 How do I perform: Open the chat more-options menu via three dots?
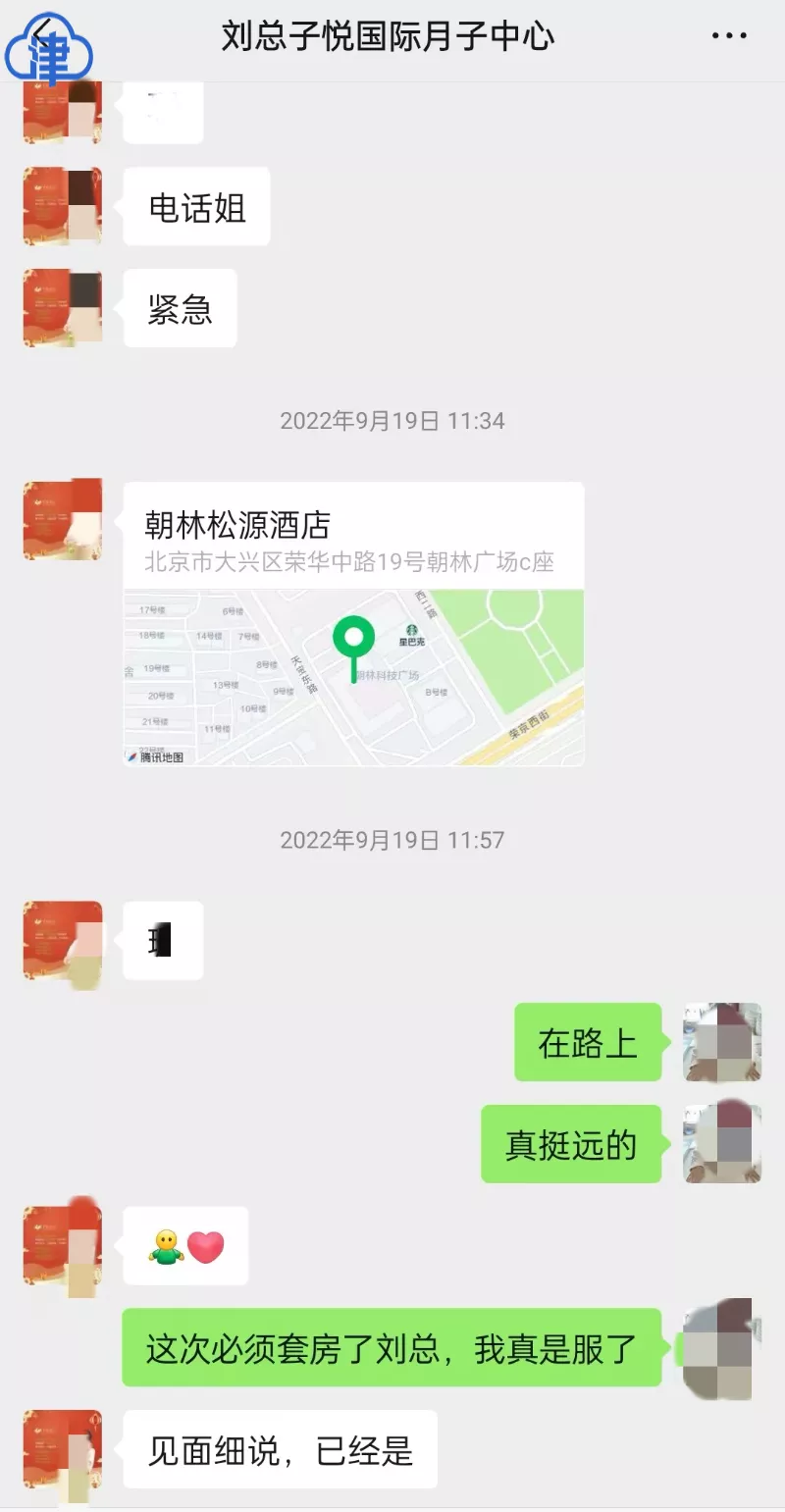[x=729, y=35]
